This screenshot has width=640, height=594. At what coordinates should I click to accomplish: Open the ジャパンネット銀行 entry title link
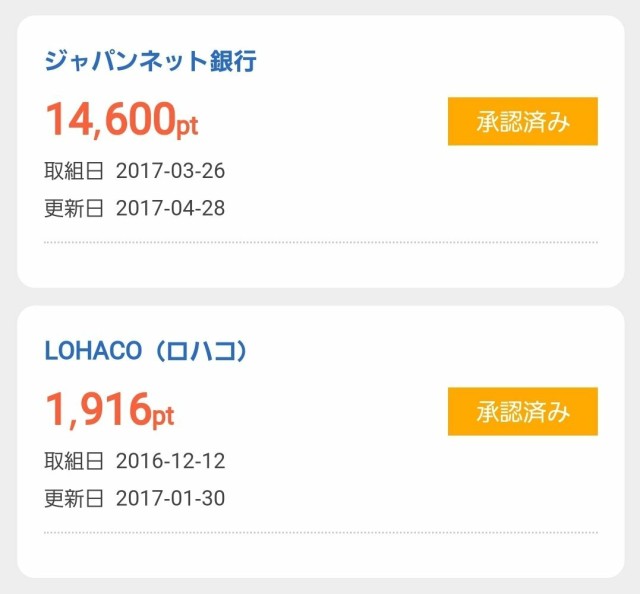click(x=151, y=62)
